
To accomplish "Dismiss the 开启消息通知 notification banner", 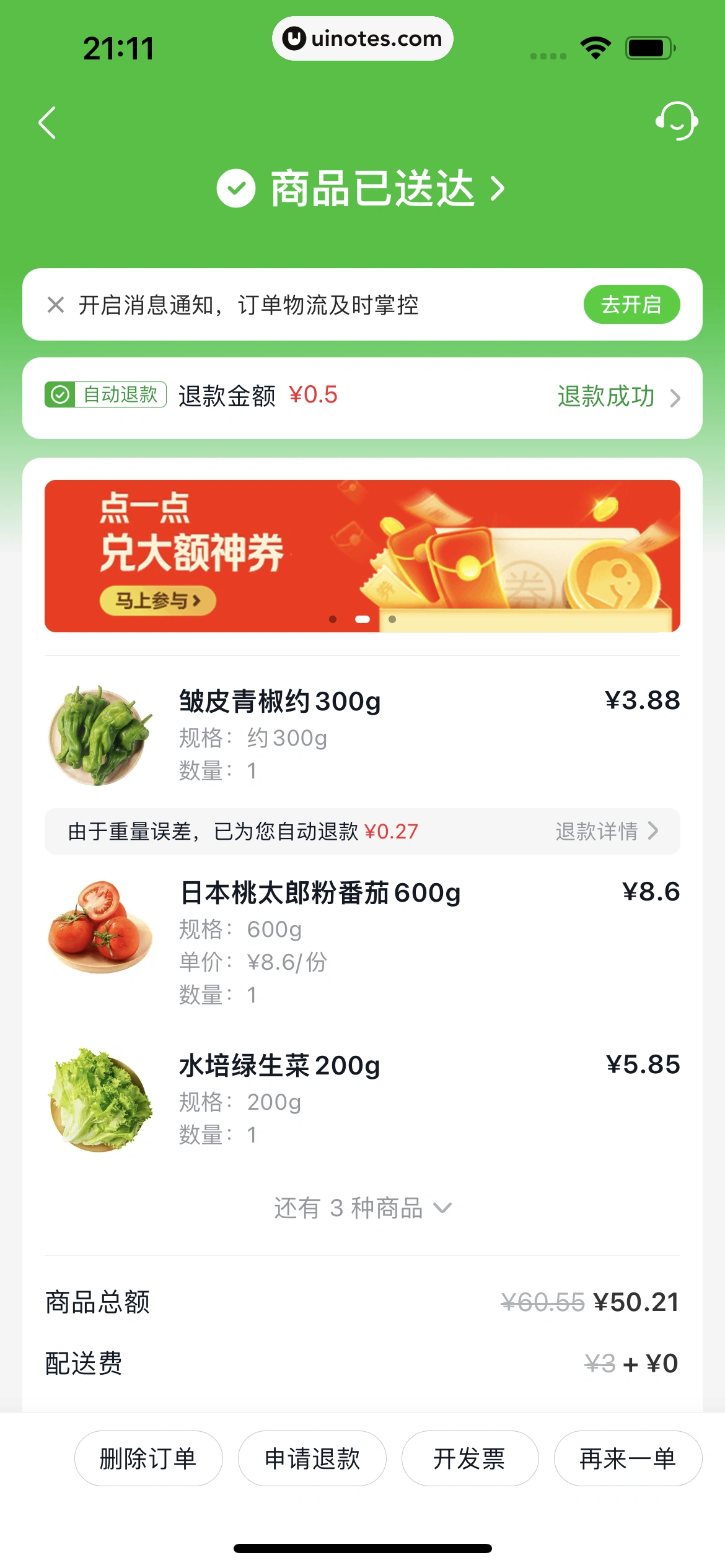I will 56,305.
